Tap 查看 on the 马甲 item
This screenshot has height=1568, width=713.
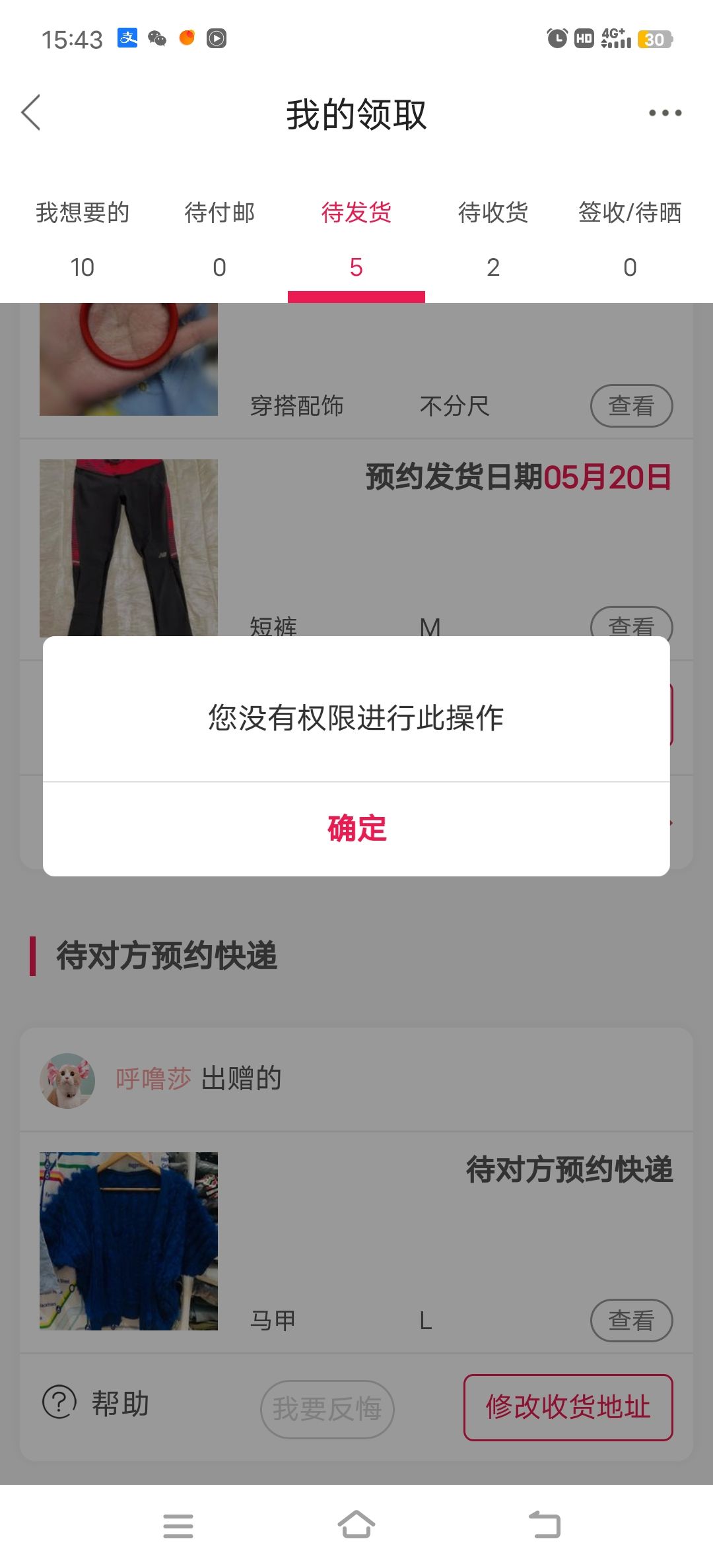point(631,1321)
